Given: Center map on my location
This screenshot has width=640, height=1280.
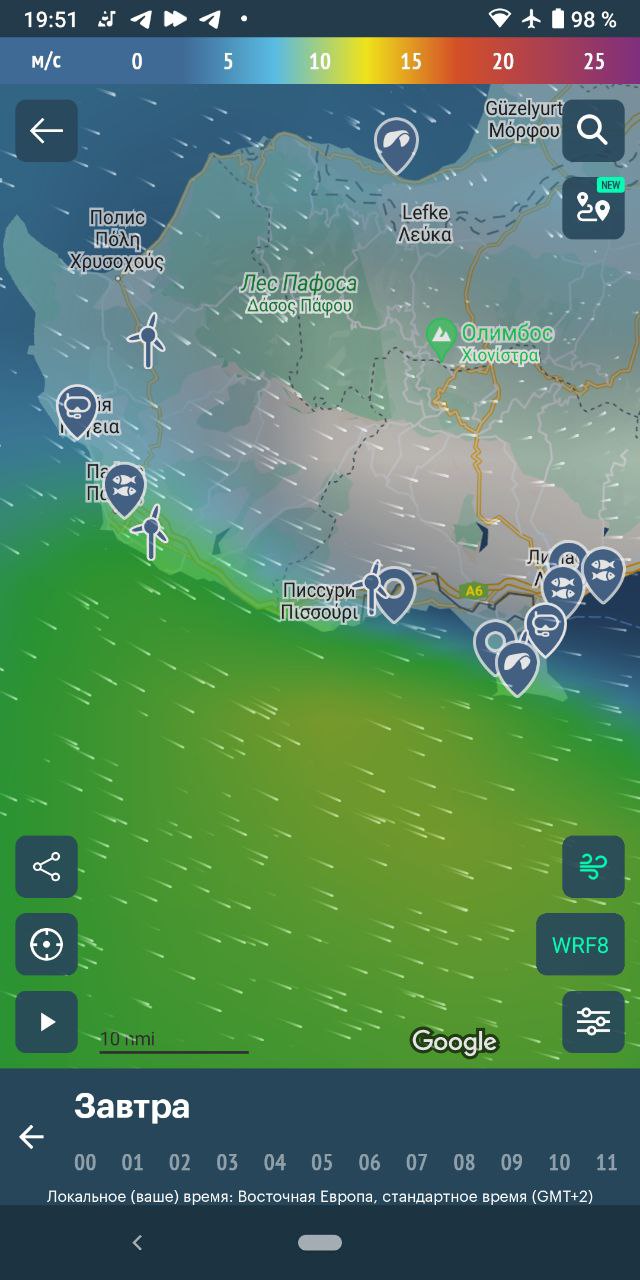Looking at the screenshot, I should pos(46,944).
